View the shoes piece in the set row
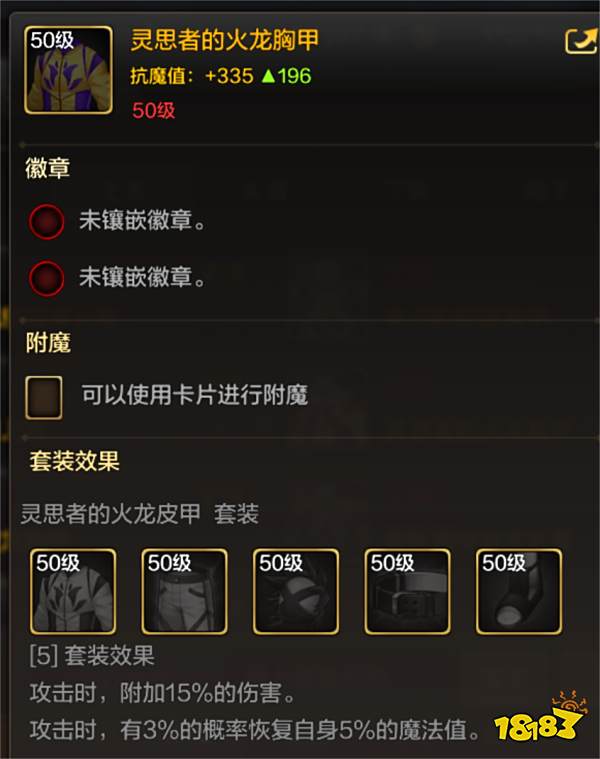600x759 pixels. [x=518, y=591]
